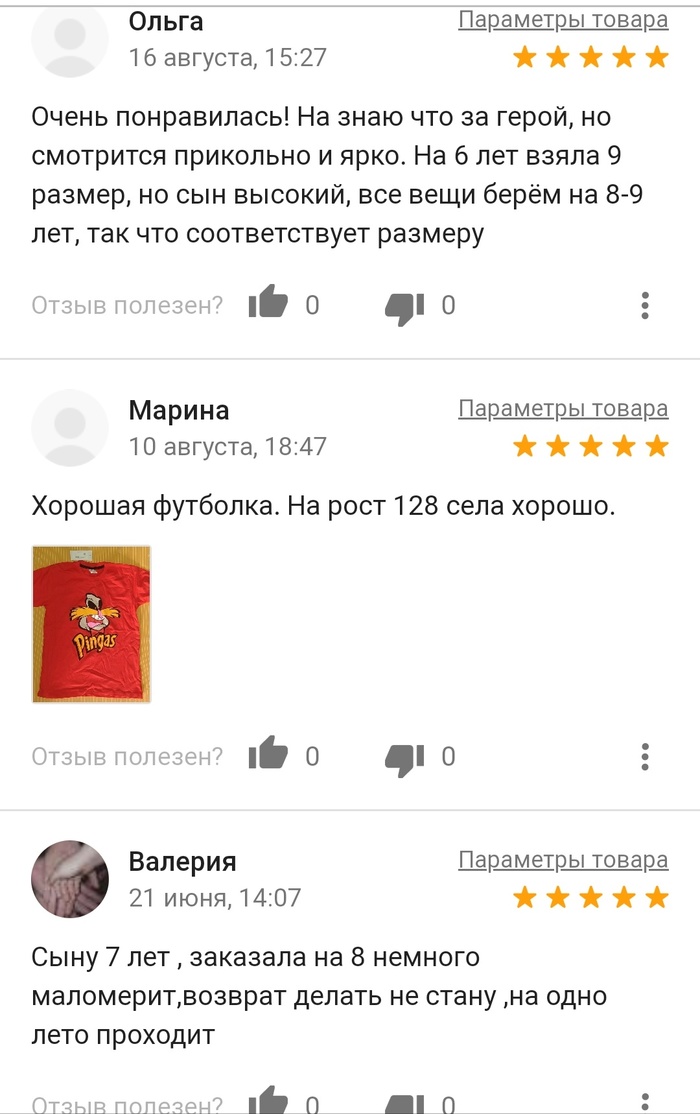Like Марина's review with thumbs up
The image size is (700, 1114).
pos(268,756)
